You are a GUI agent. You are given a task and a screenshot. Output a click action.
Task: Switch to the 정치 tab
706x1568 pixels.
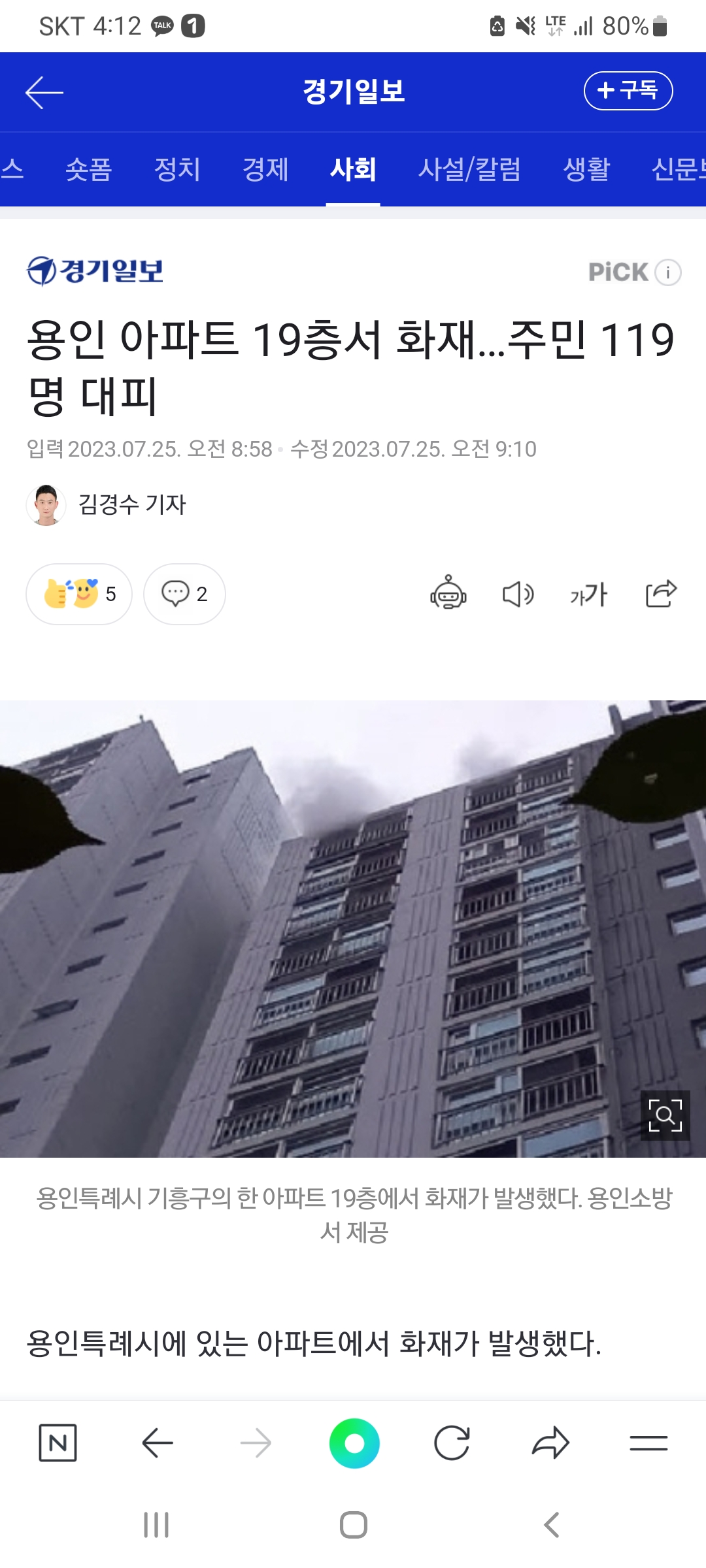click(177, 169)
